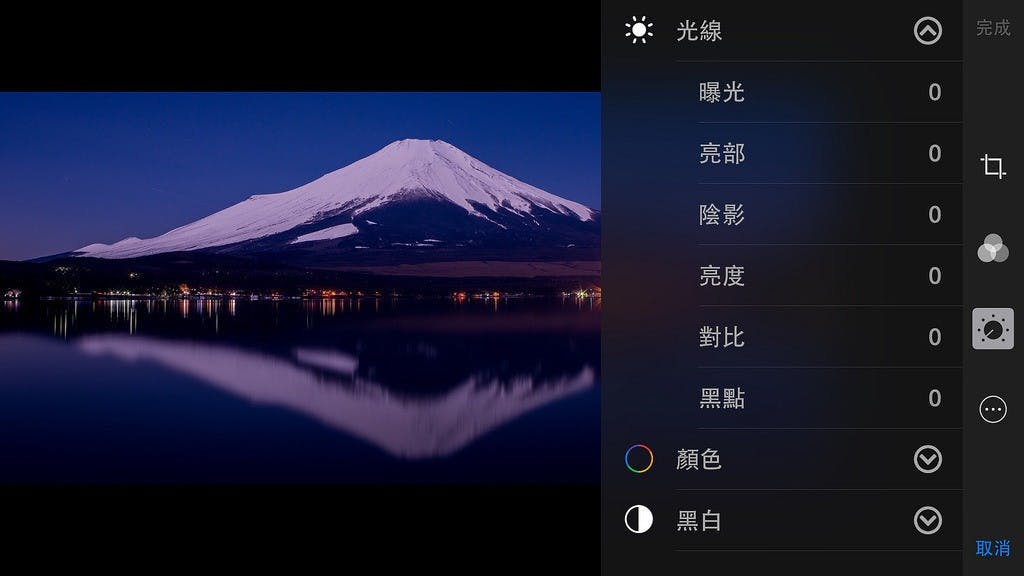This screenshot has width=1024, height=576.
Task: Open the crop and rotate tool
Action: pyautogui.click(x=992, y=167)
